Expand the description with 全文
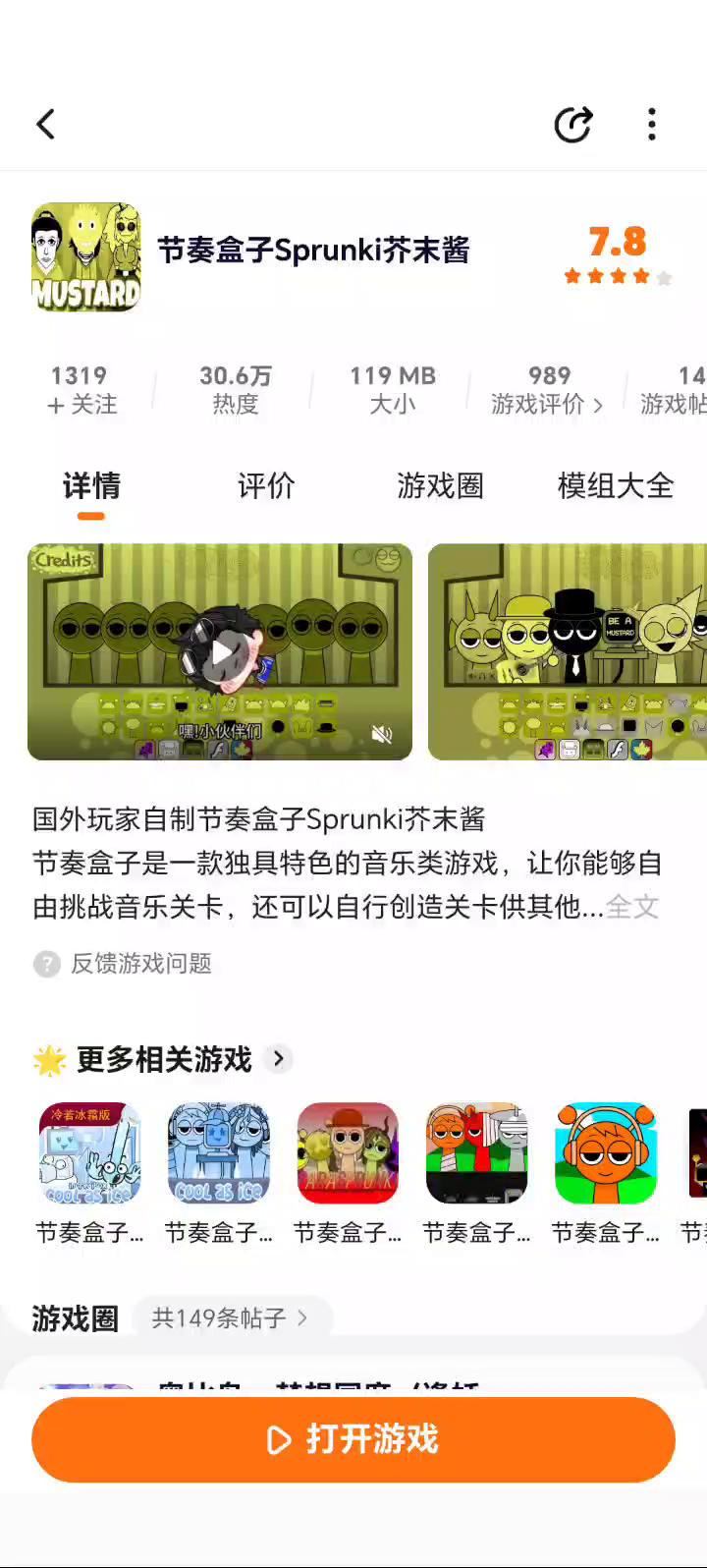 pos(632,907)
